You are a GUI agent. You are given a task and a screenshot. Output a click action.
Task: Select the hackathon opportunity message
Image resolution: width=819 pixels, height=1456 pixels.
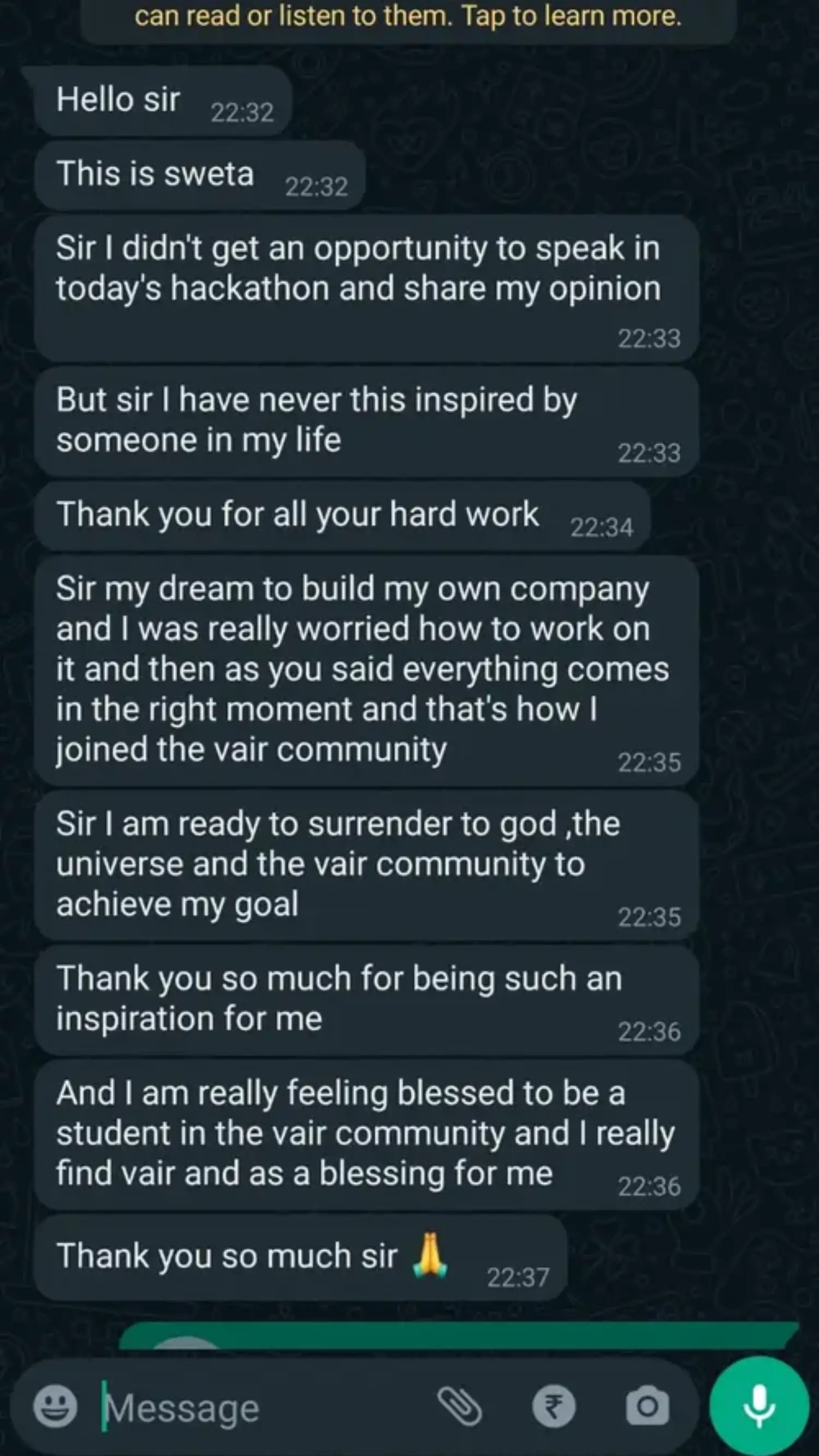click(365, 288)
